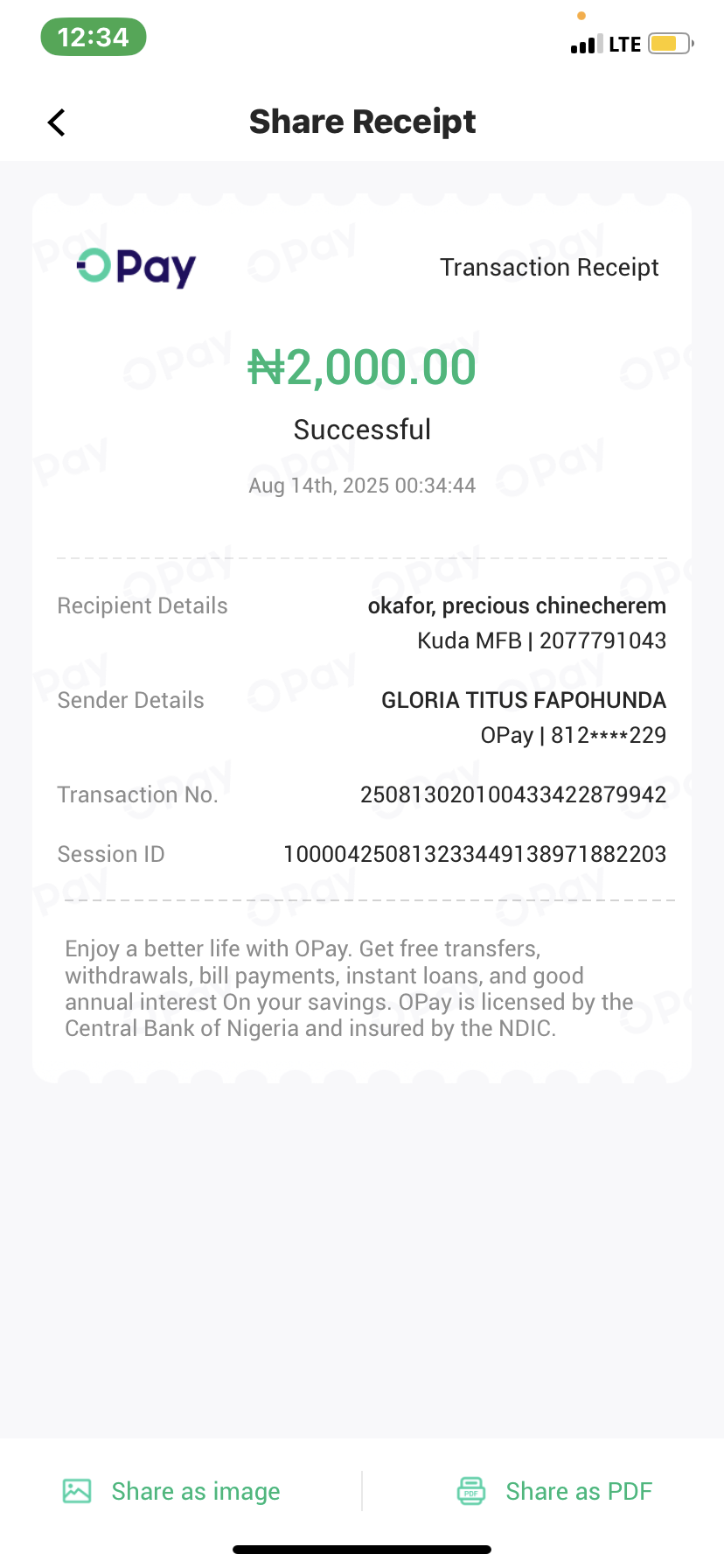Go back from Share Receipt
Screen dimensions: 724x1568
pos(57,122)
